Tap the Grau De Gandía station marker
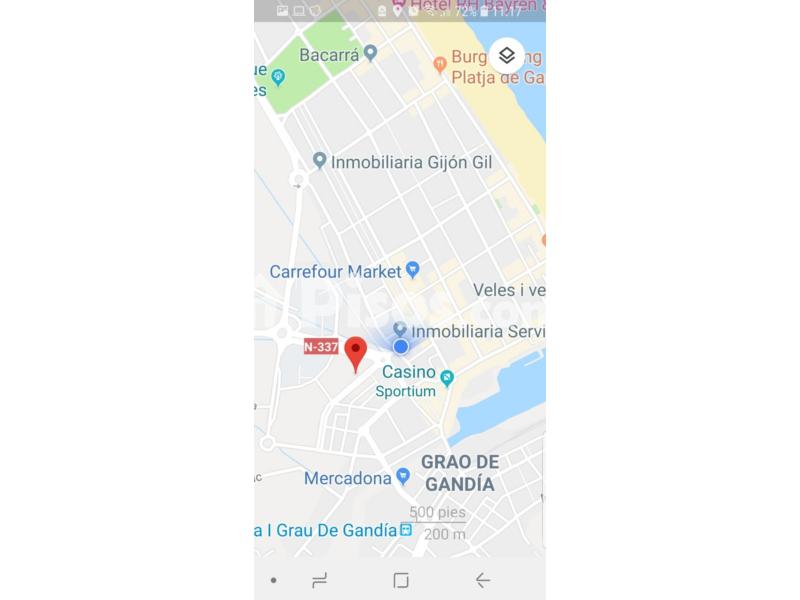The image size is (800, 600). 405,530
